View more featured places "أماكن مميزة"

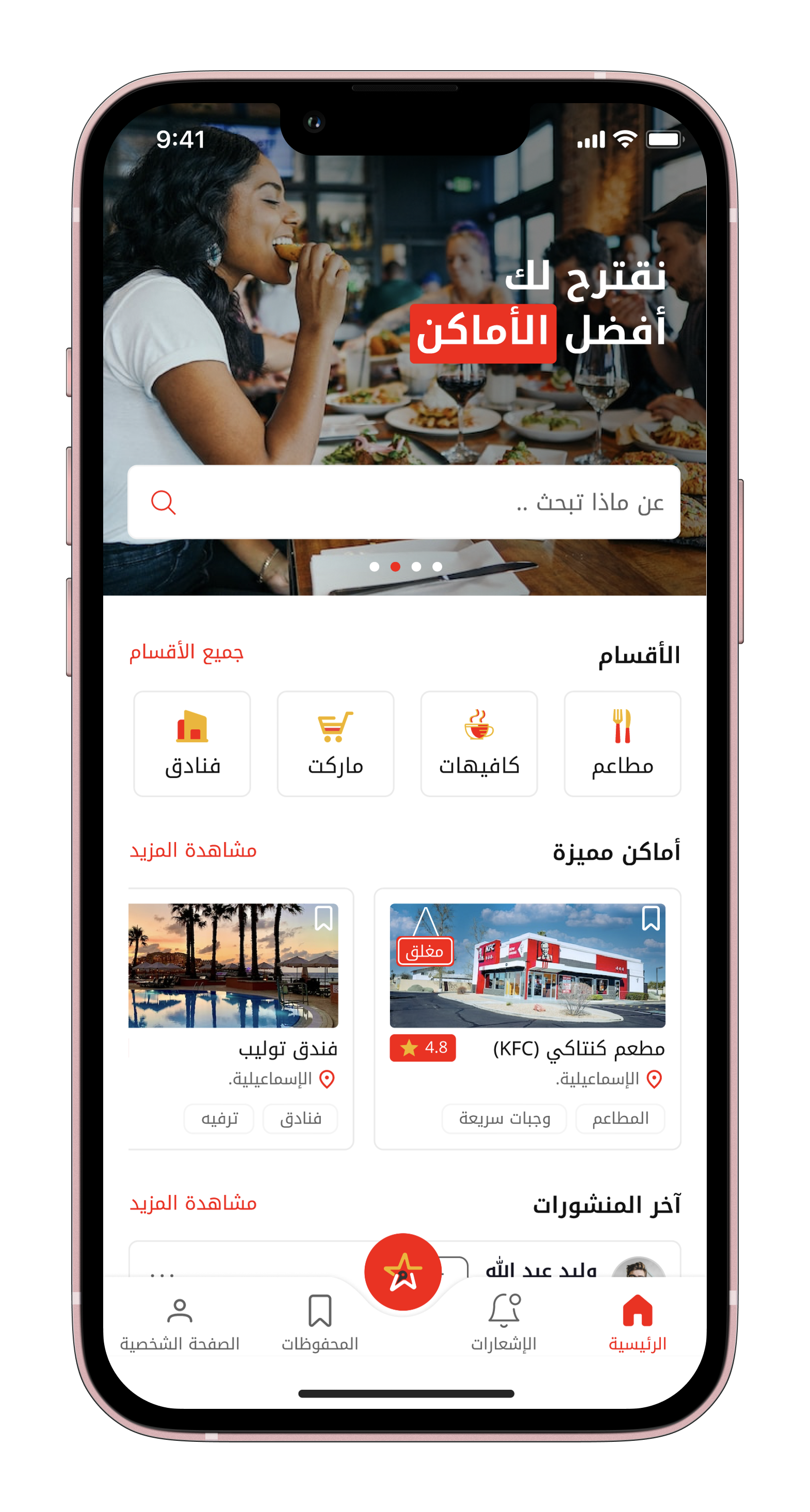193,850
